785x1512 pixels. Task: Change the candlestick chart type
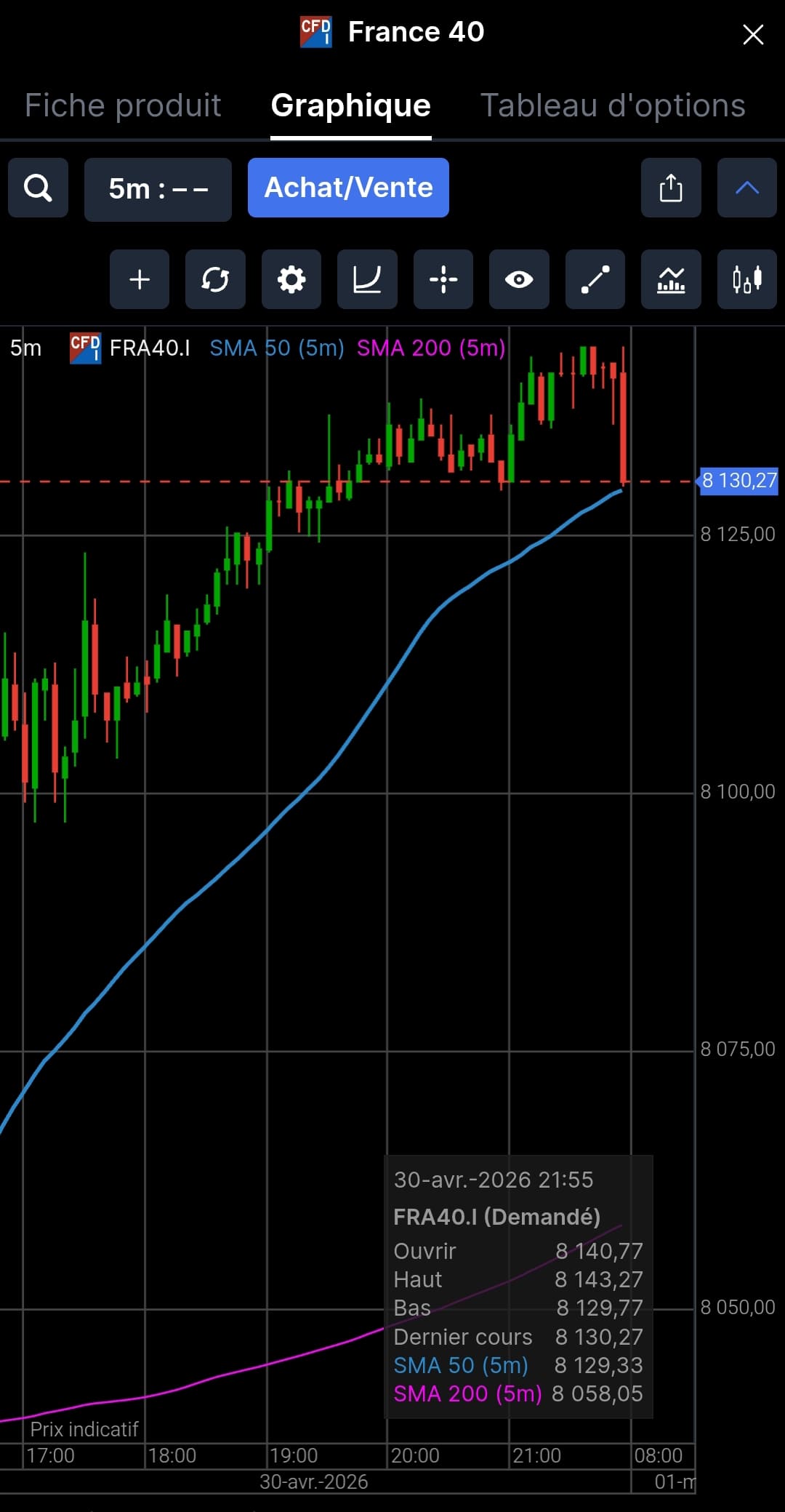point(747,279)
